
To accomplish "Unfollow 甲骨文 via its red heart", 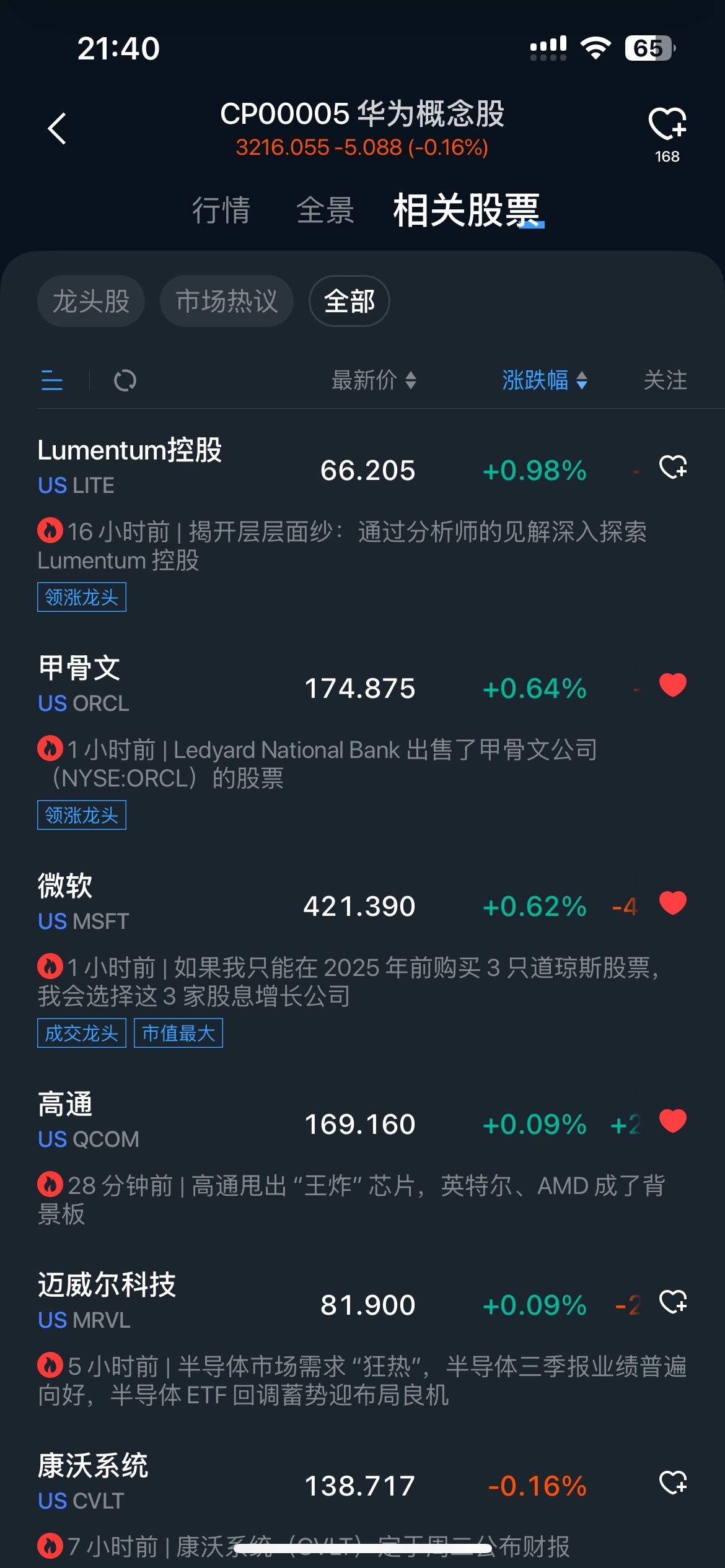I will (x=673, y=685).
